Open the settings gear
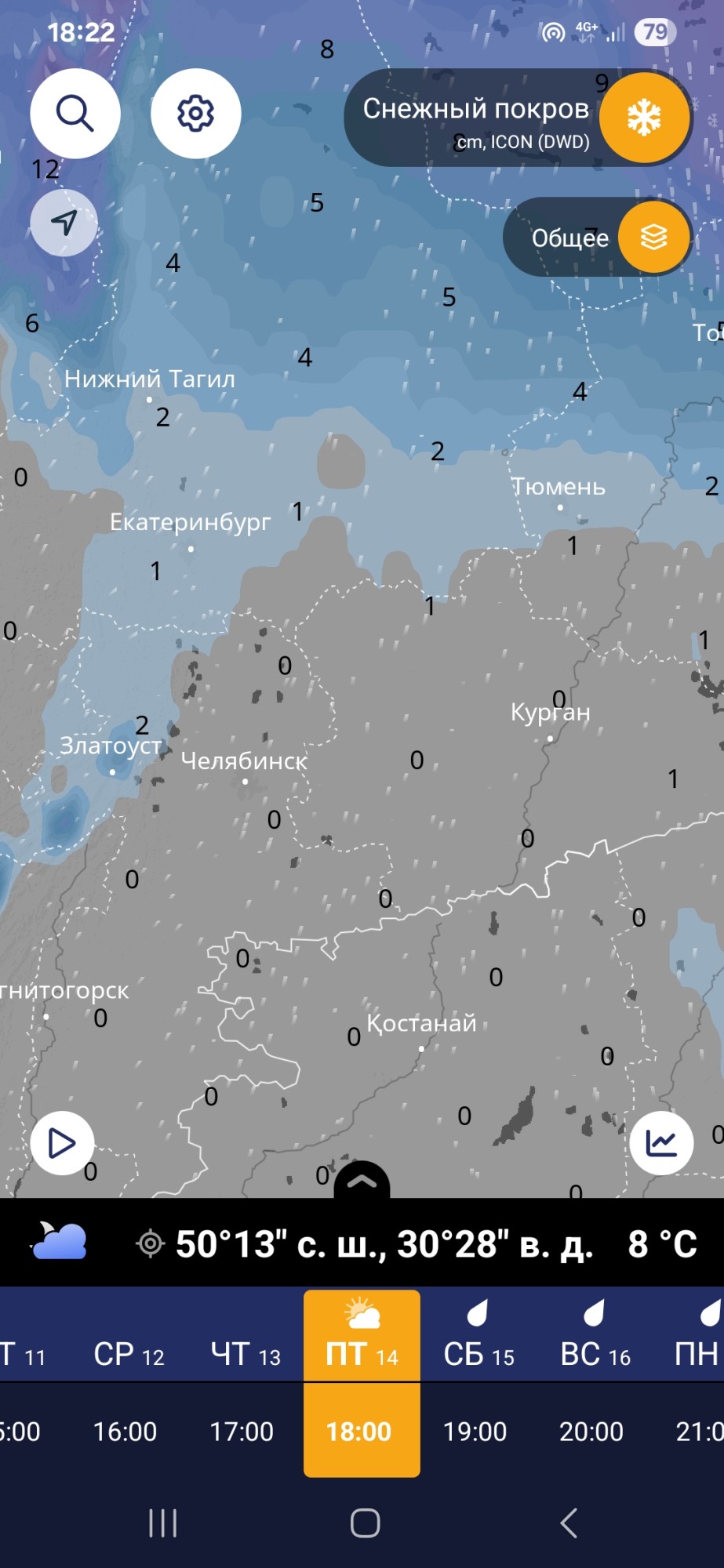Viewport: 724px width, 1568px height. [195, 114]
